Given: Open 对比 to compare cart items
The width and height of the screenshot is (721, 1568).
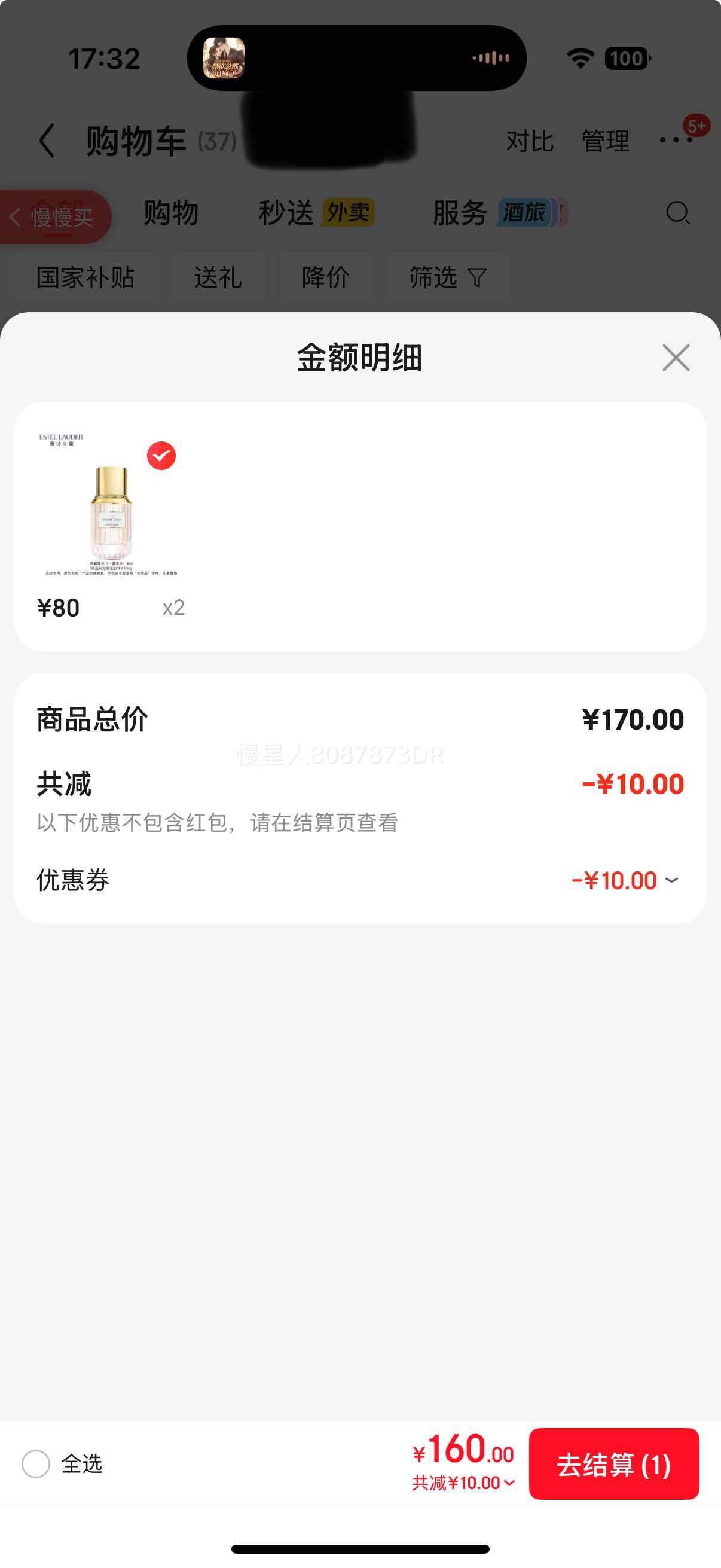Looking at the screenshot, I should pyautogui.click(x=529, y=141).
